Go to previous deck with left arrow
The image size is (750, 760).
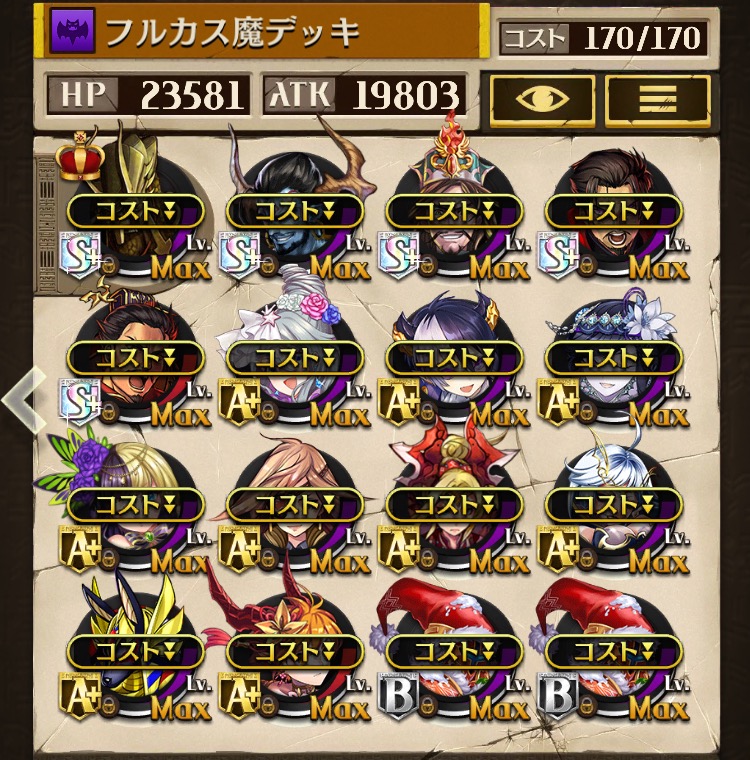[x=22, y=398]
